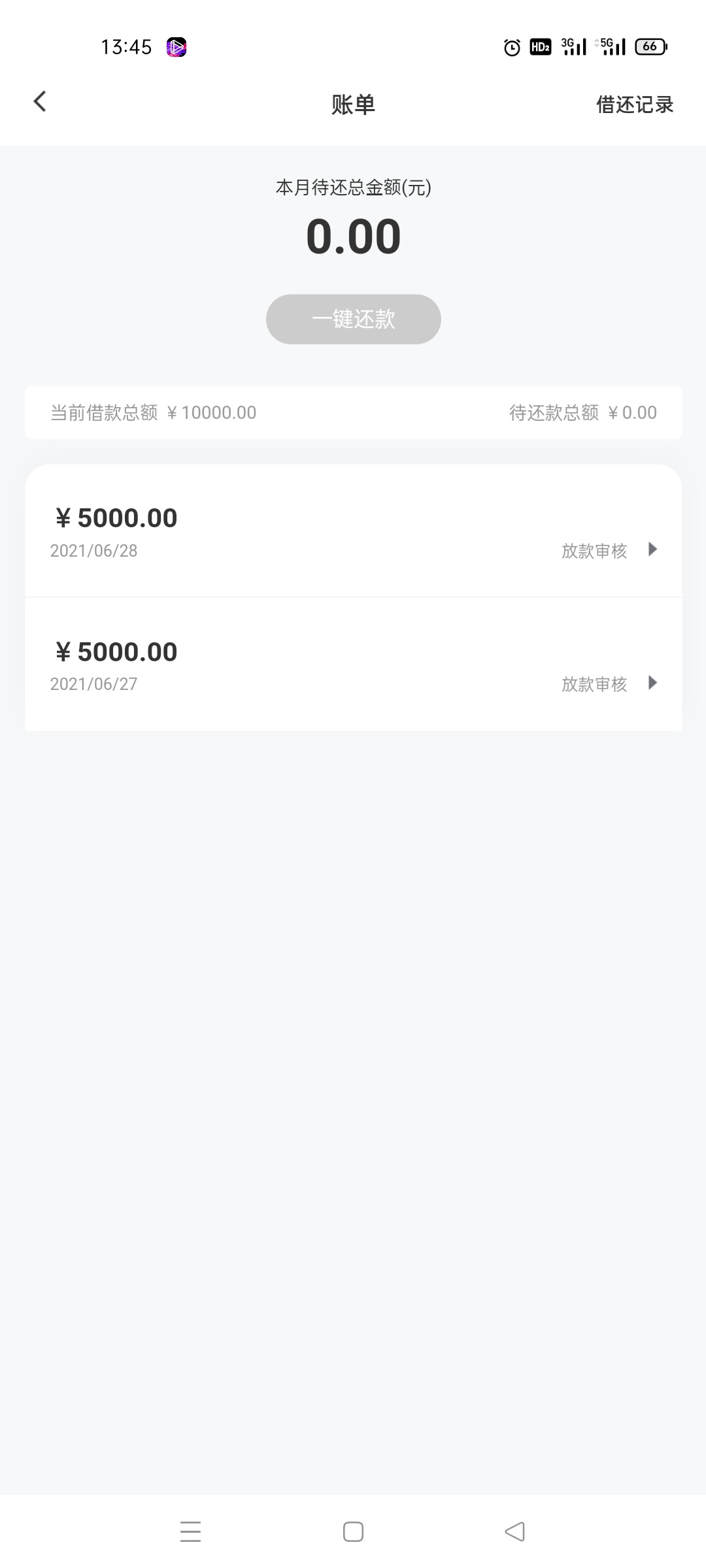The width and height of the screenshot is (706, 1568).
Task: Open recent apps from navigation bar
Action: (x=190, y=1531)
